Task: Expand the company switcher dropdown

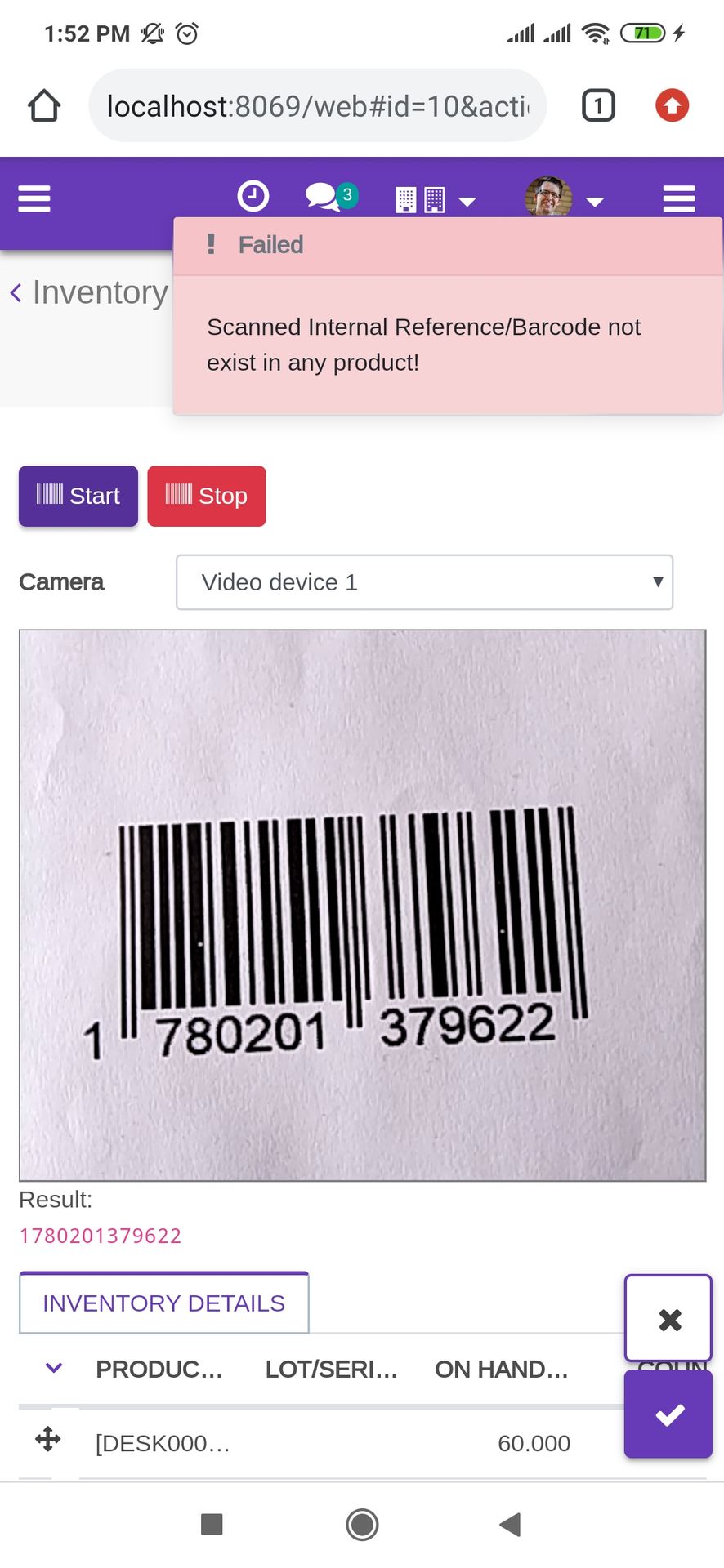Action: 435,200
